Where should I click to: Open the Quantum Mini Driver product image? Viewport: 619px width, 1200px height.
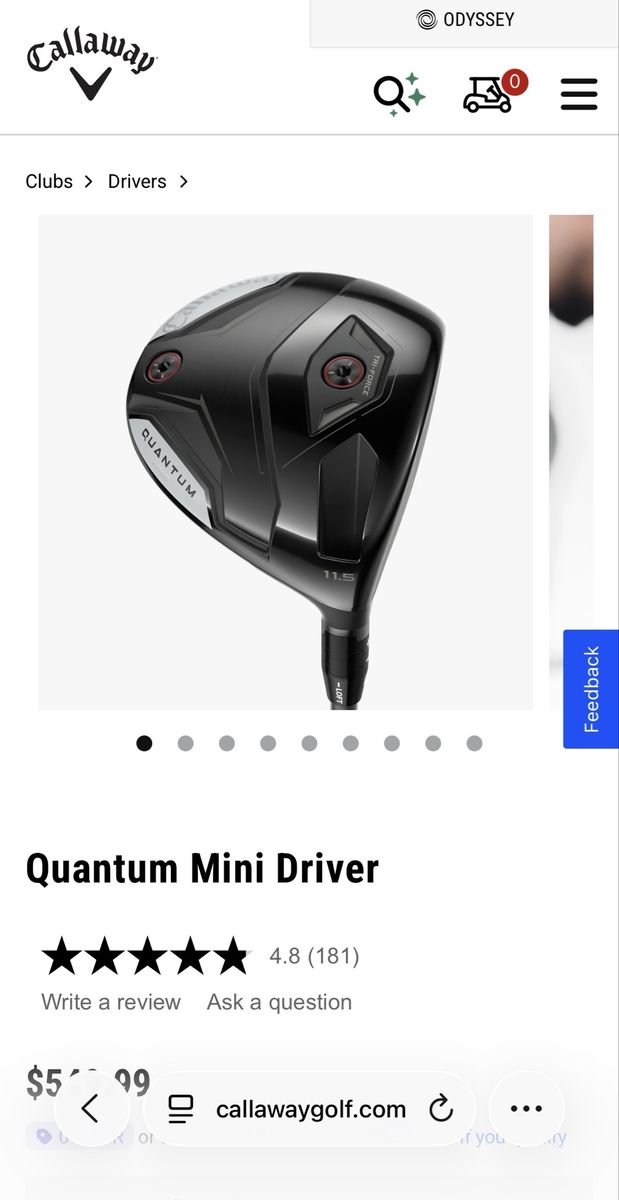coord(286,462)
